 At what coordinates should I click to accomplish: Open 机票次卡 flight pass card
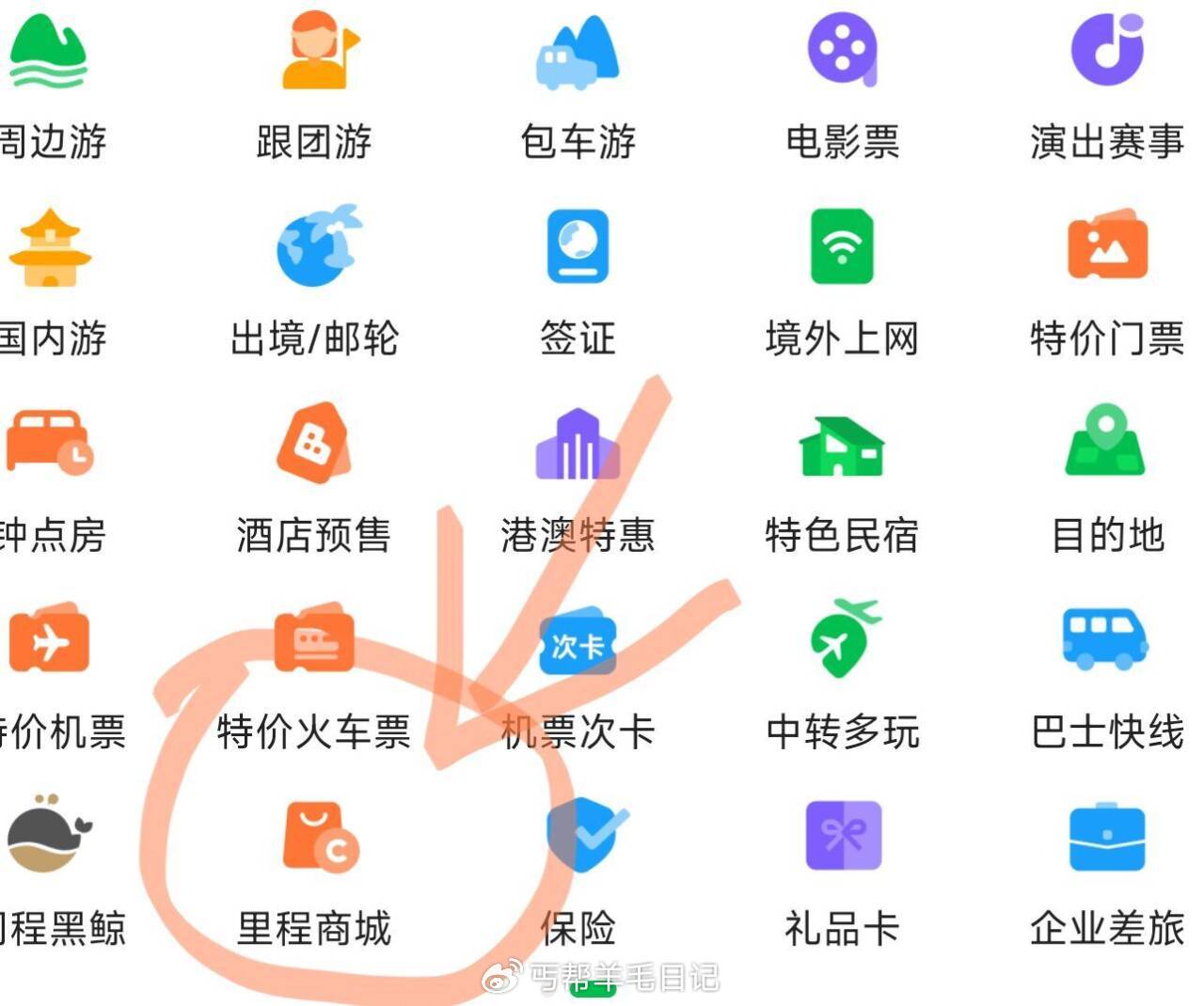(578, 677)
